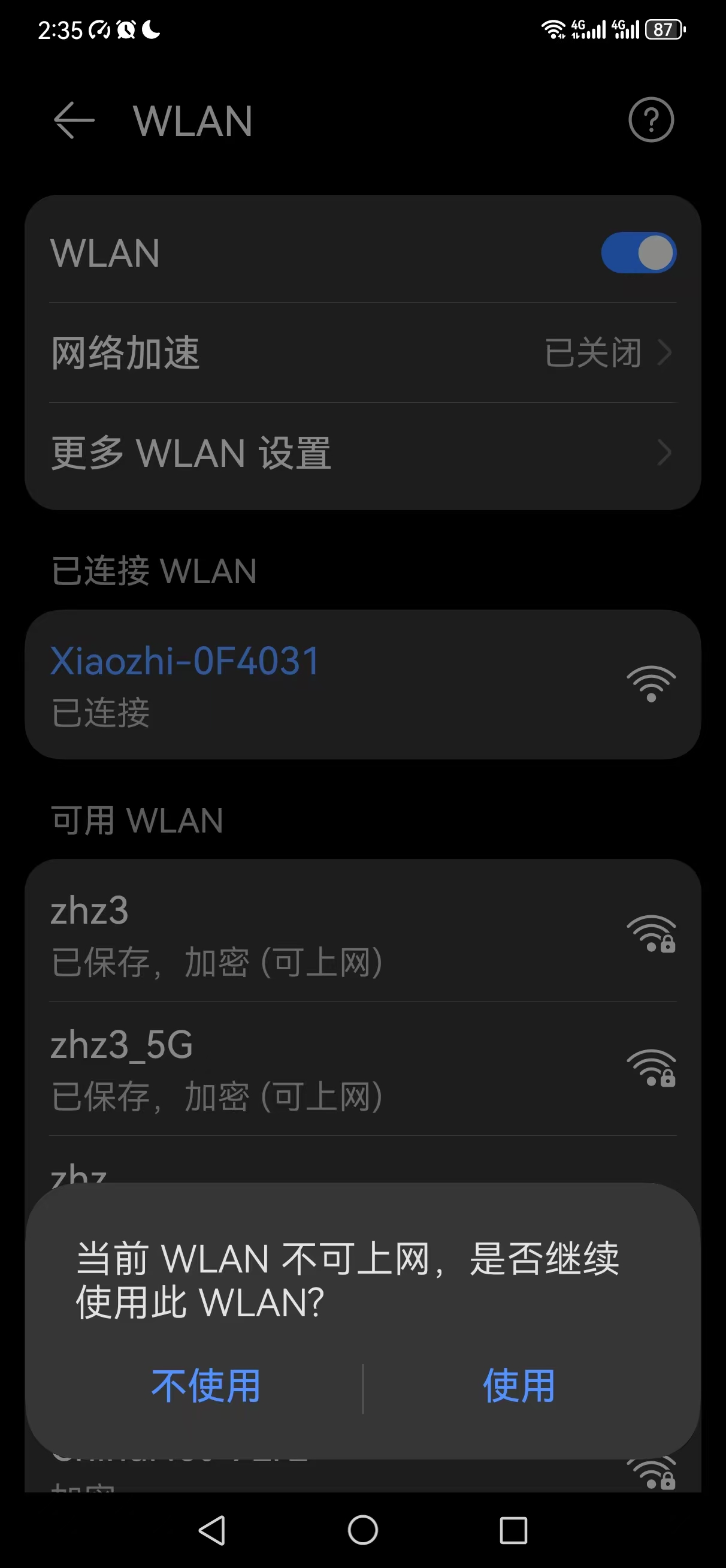Go back using the top-left arrow
This screenshot has width=726, height=1568.
coord(74,120)
